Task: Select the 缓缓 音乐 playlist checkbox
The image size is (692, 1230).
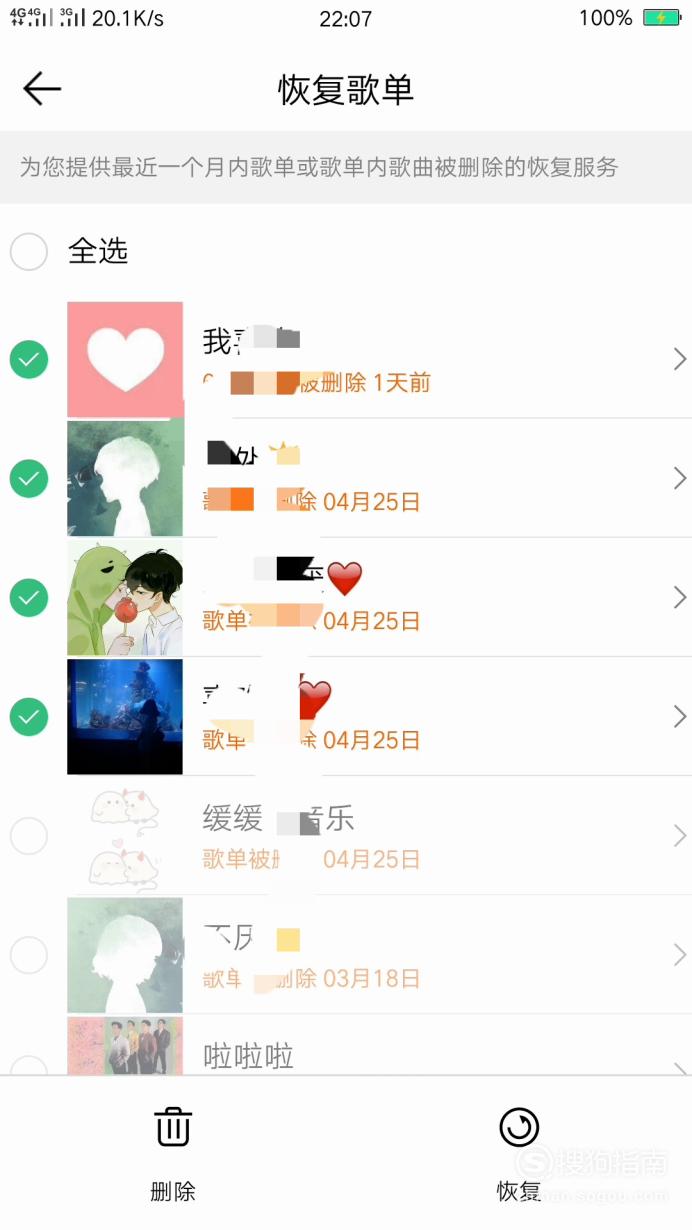Action: tap(29, 836)
